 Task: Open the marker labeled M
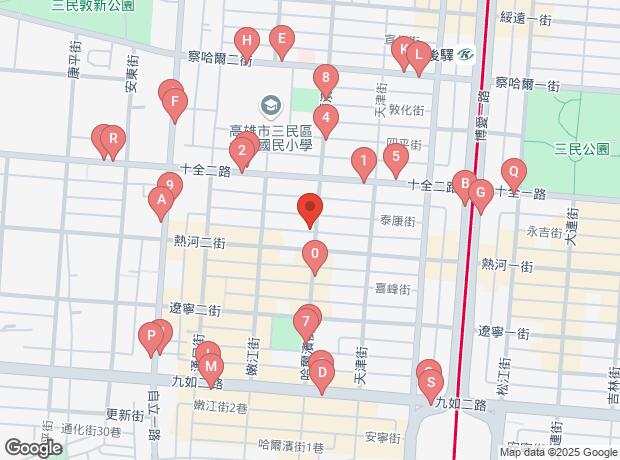pyautogui.click(x=210, y=366)
